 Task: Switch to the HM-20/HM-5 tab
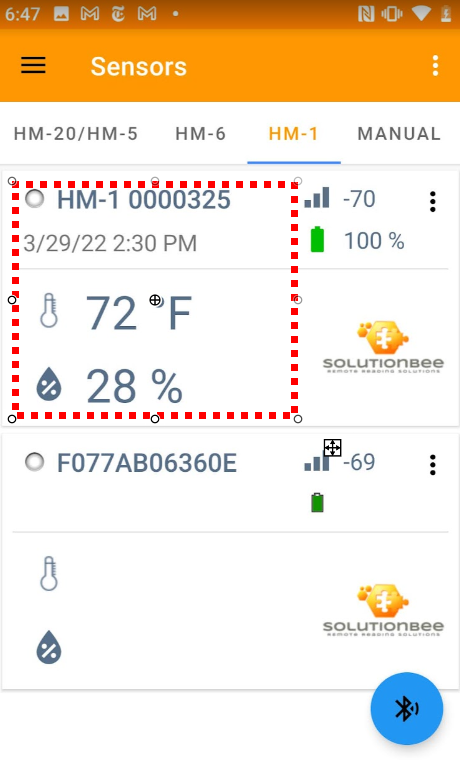[x=76, y=134]
